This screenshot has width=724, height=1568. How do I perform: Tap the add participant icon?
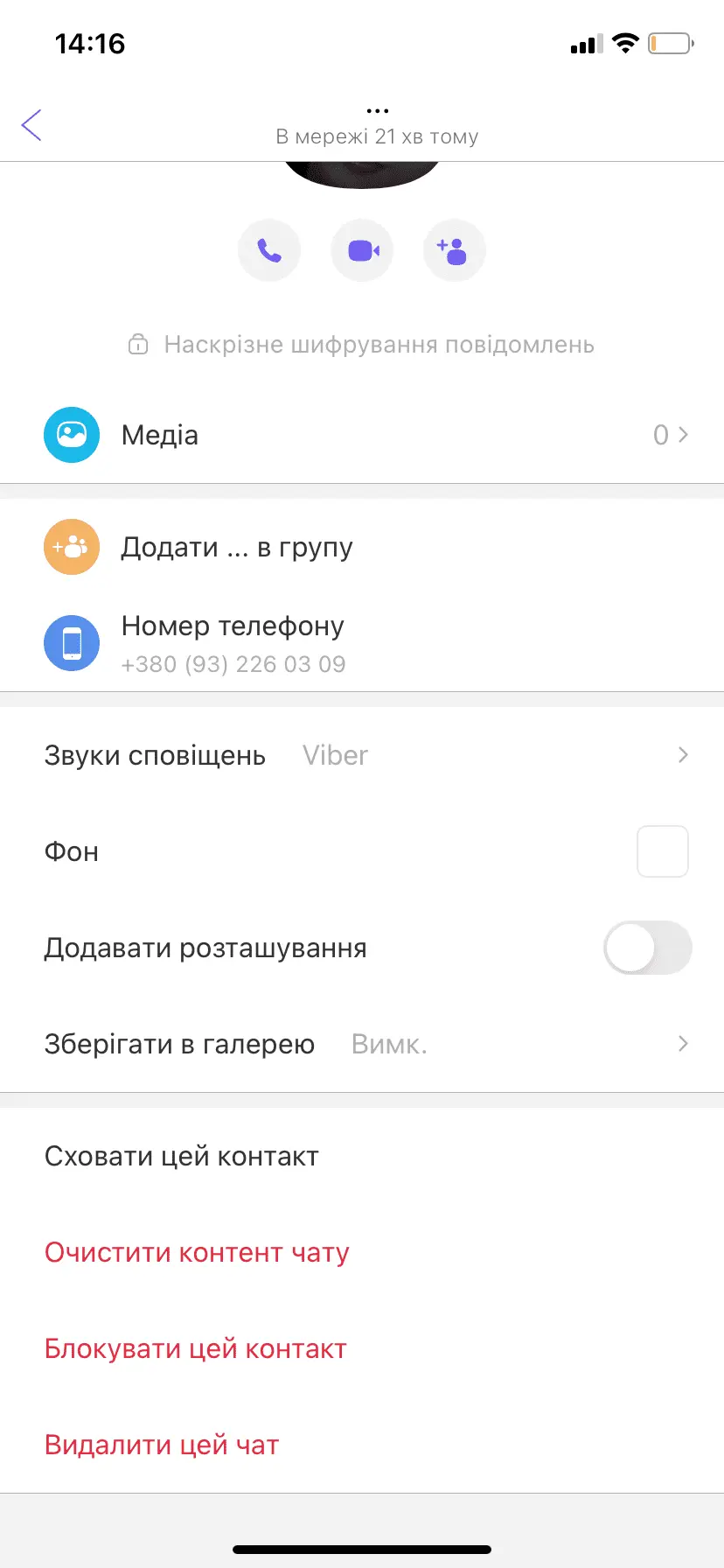(454, 251)
